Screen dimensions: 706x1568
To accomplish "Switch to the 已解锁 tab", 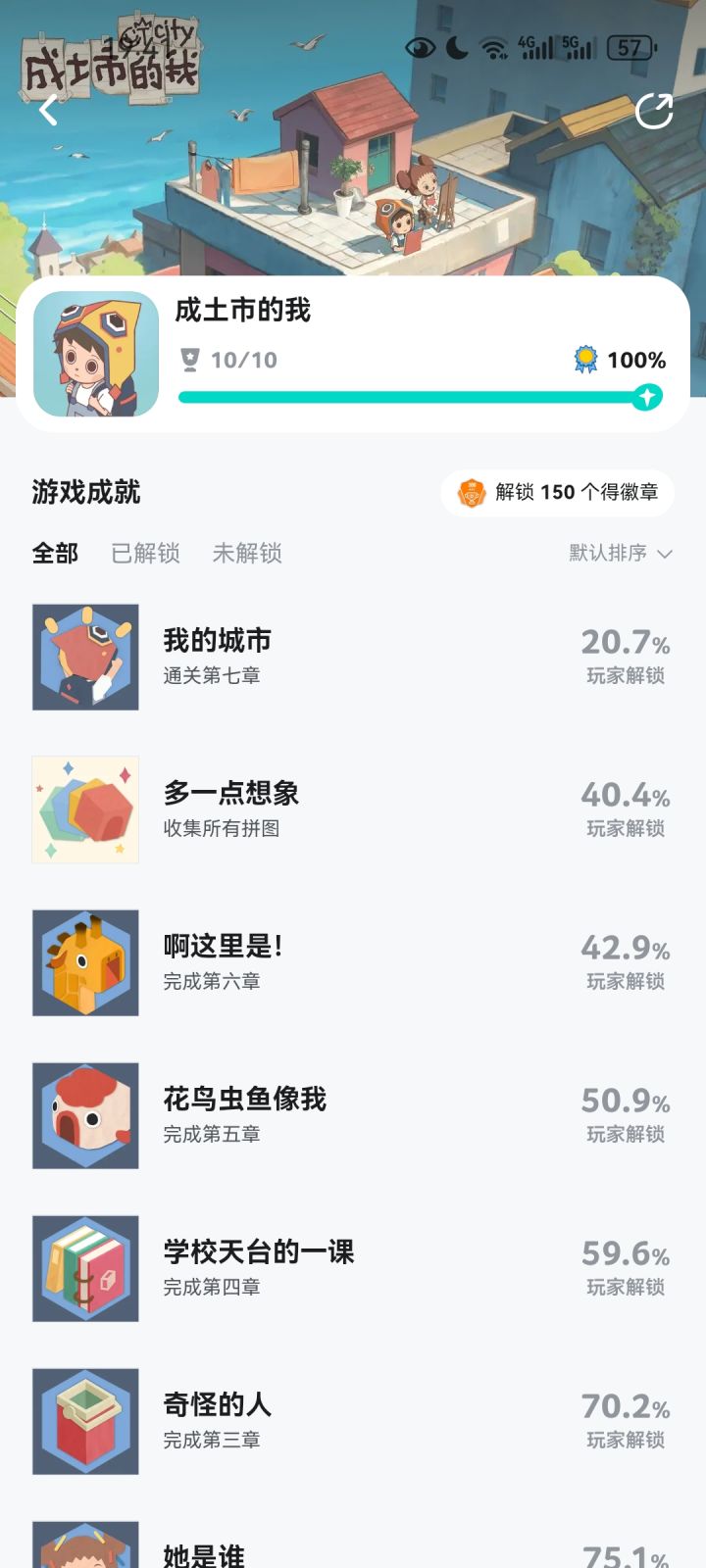I will [145, 554].
